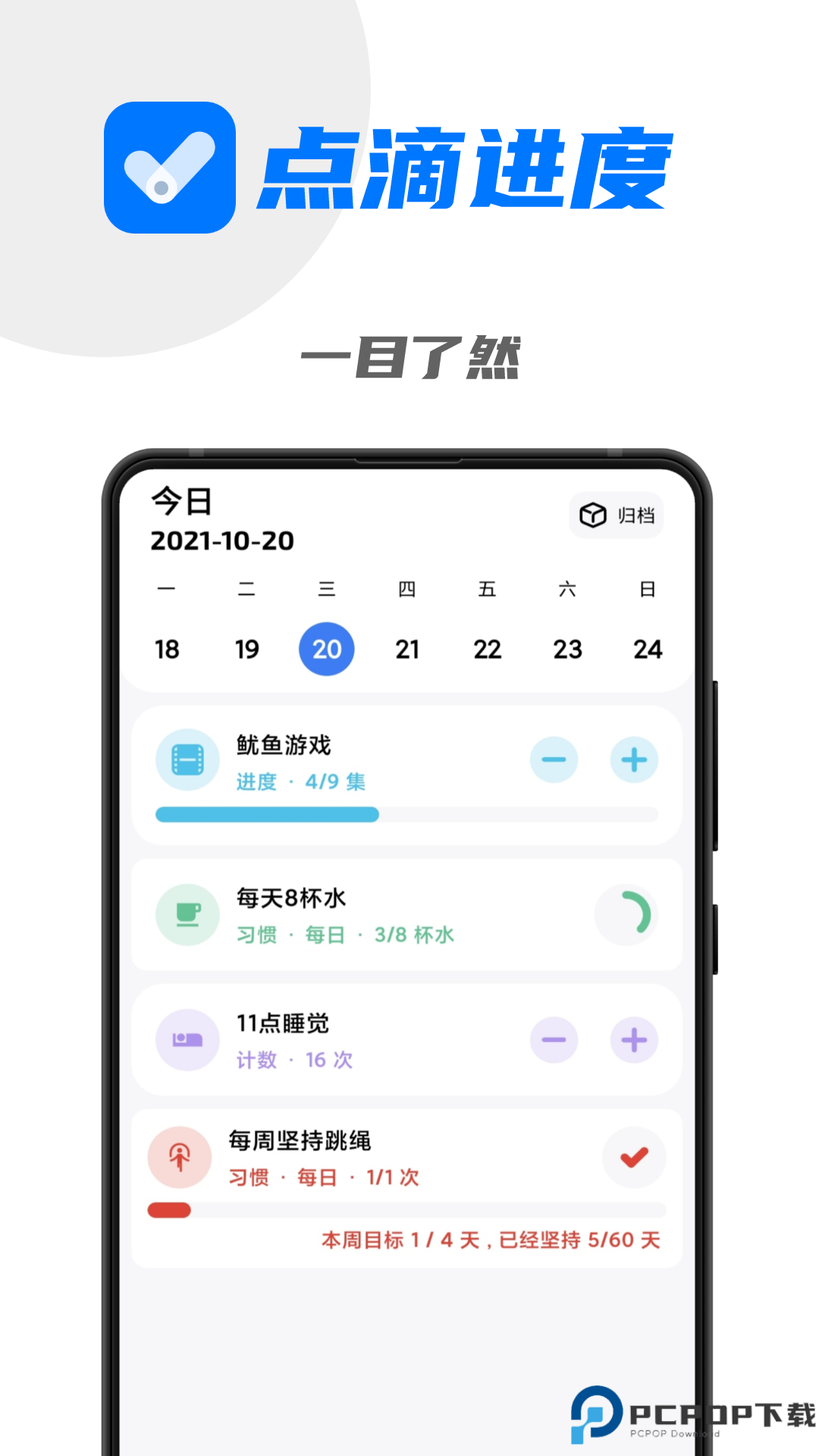
Task: Click the jump rope icon on 每周坚持跳绳
Action: click(x=180, y=1158)
